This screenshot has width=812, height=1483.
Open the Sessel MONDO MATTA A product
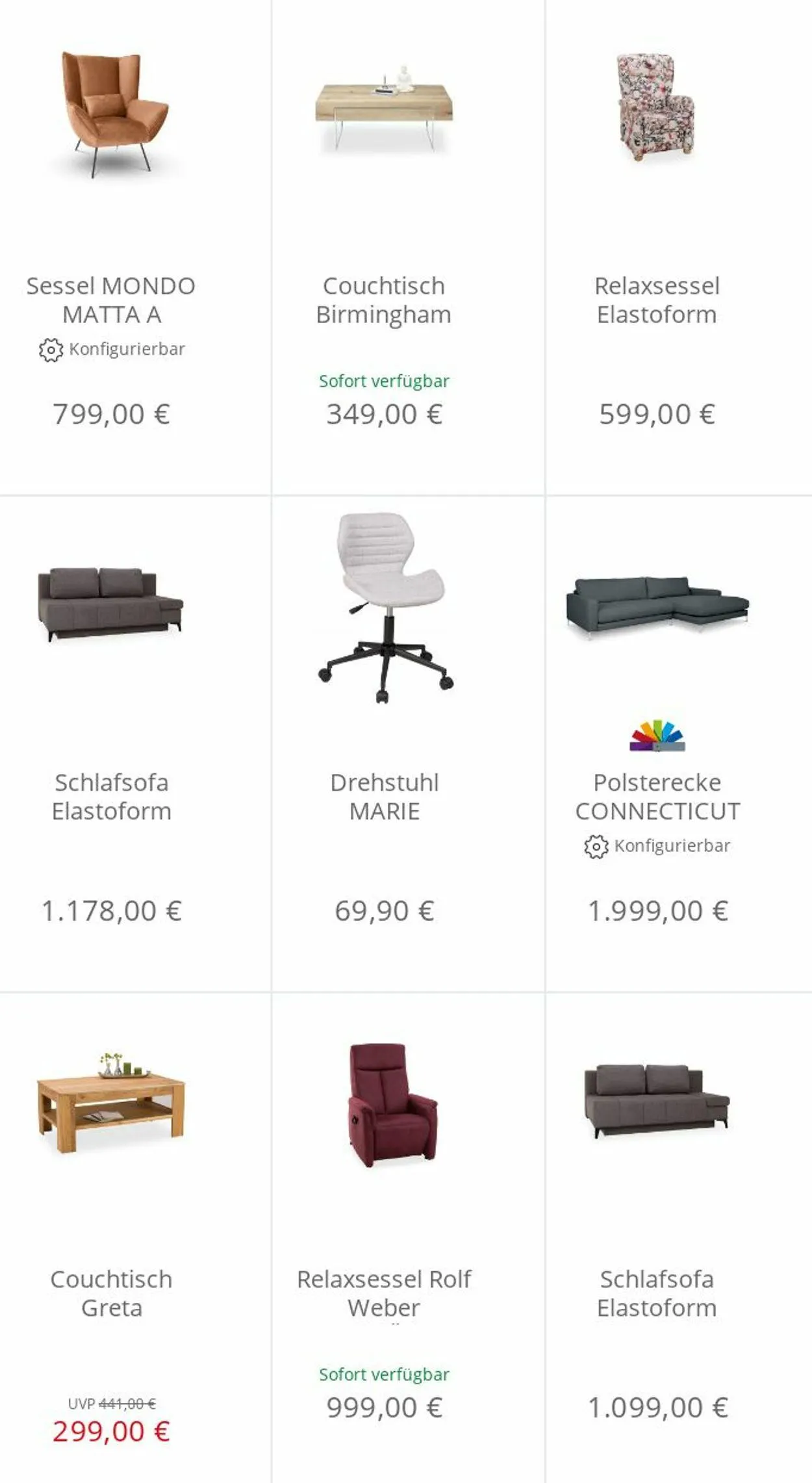point(111,300)
